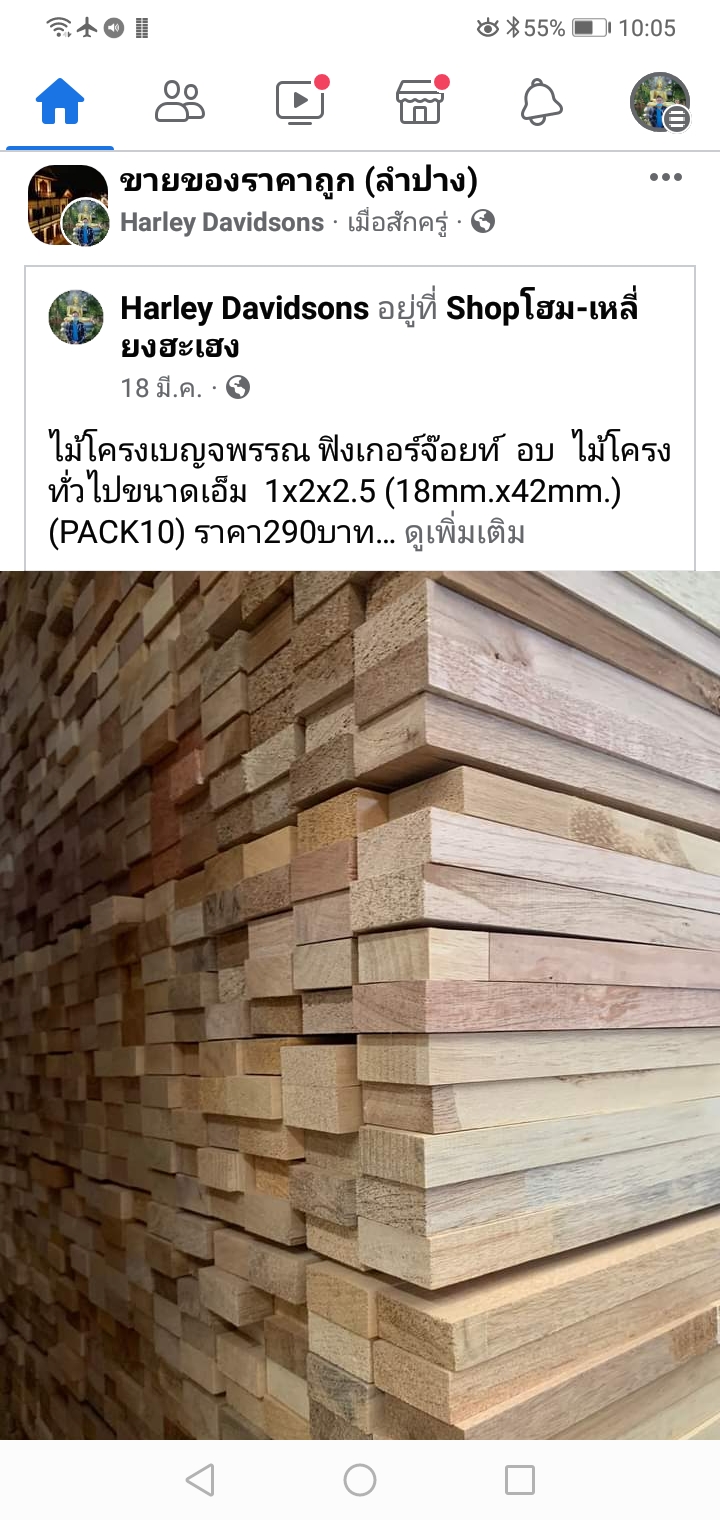Viewport: 720px width, 1520px height.
Task: Open Harley Davidsons profile from shared post
Action: [x=244, y=309]
